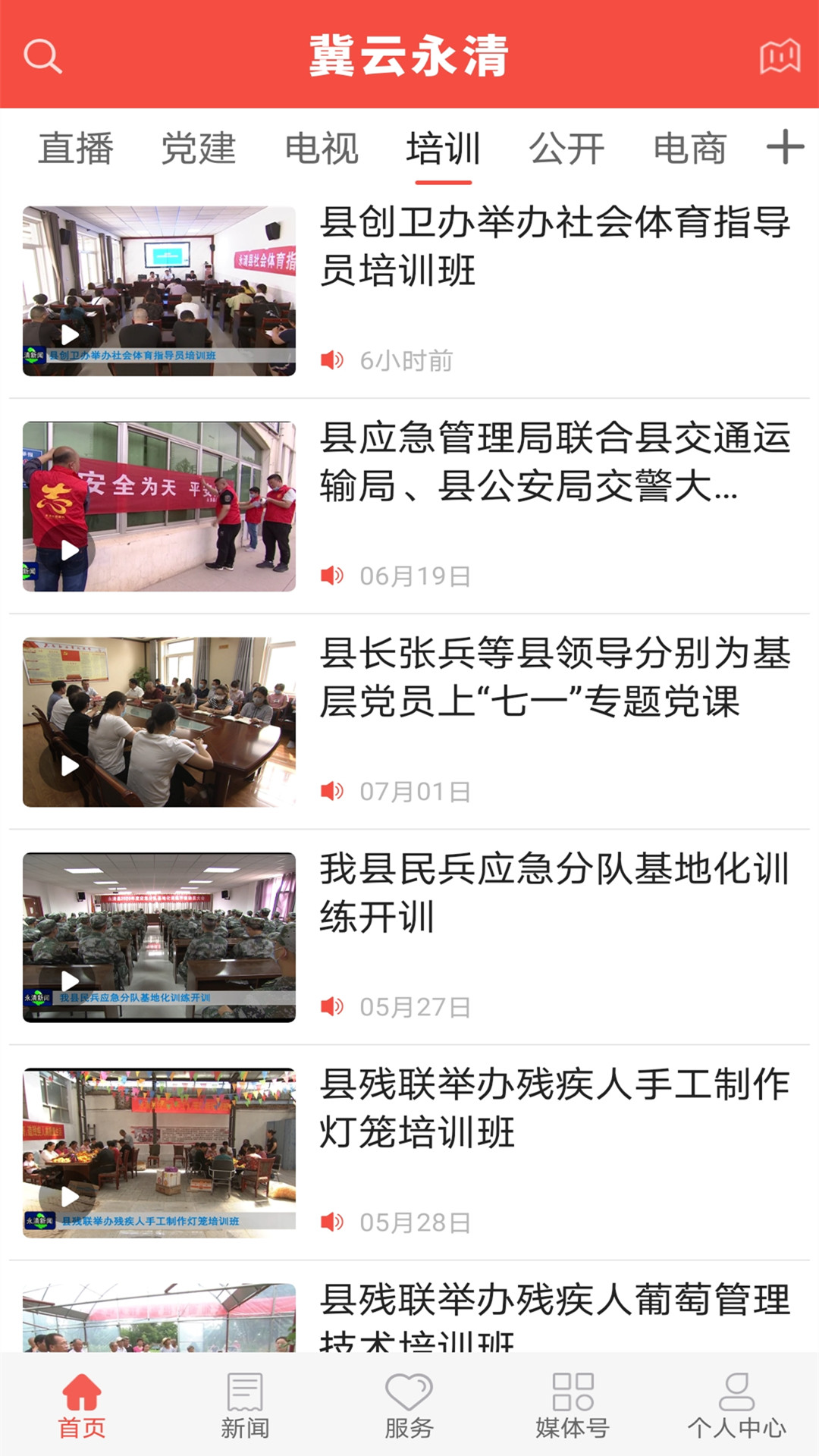Switch to the 直播 tab
The height and width of the screenshot is (1456, 819).
76,149
